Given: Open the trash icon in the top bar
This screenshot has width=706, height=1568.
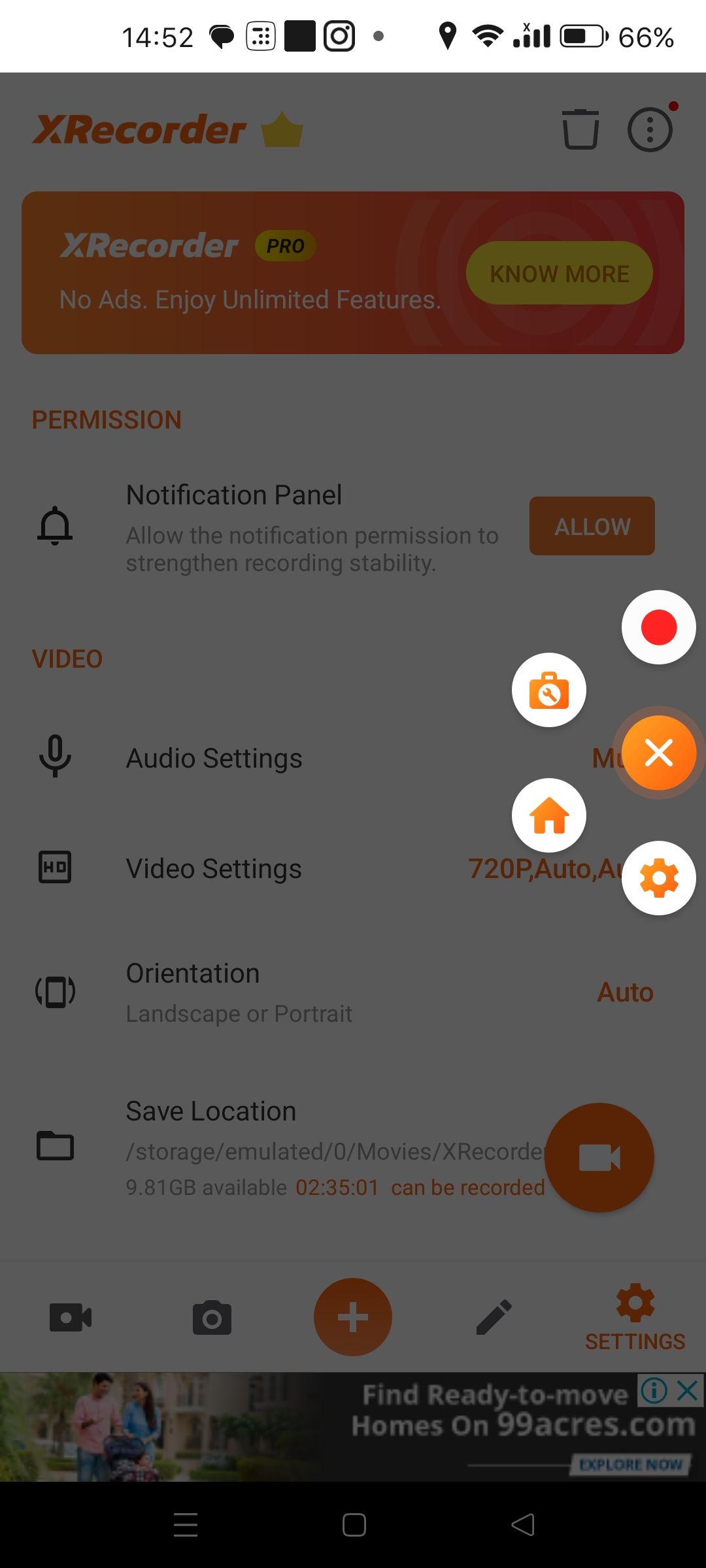Looking at the screenshot, I should click(x=579, y=129).
